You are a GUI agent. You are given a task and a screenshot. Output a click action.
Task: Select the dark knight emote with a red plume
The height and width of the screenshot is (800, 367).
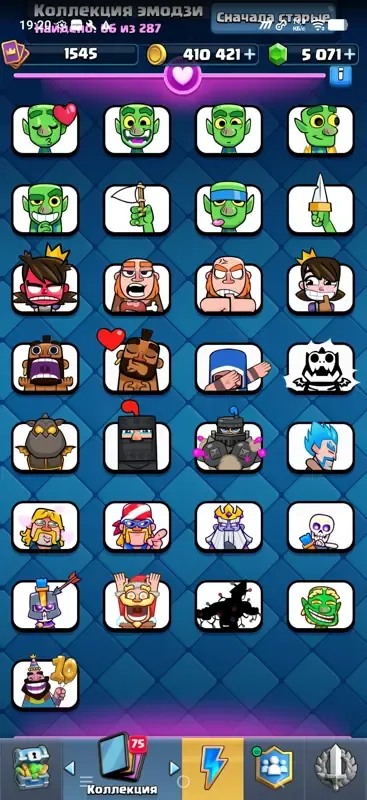pyautogui.click(x=137, y=443)
